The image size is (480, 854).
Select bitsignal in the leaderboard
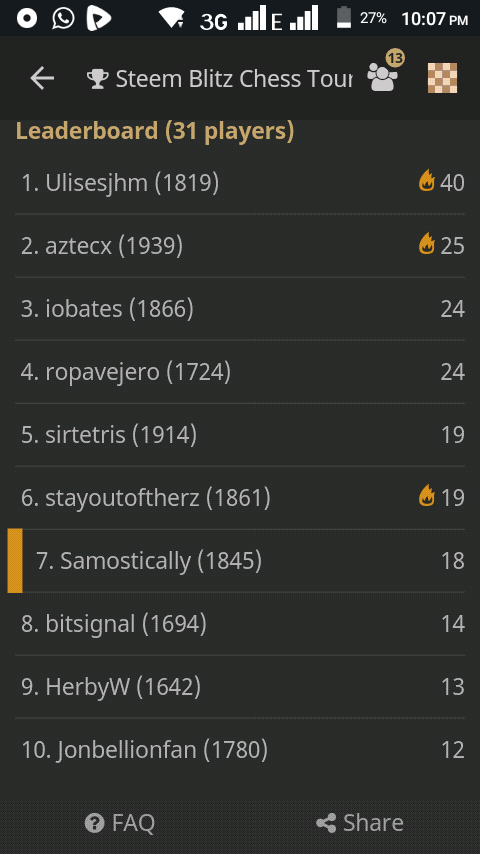pos(240,624)
